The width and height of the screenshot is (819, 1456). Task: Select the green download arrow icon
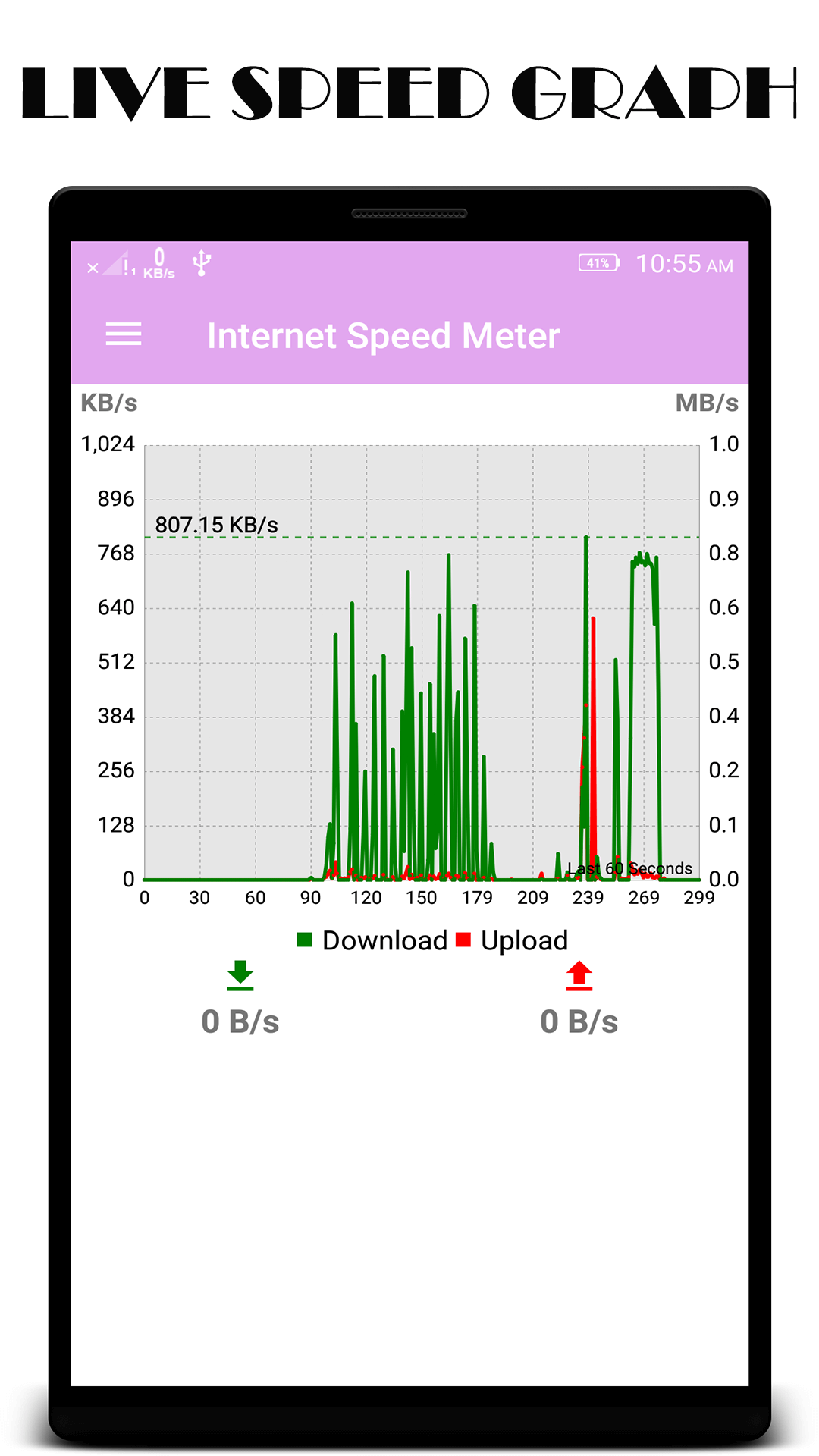239,977
